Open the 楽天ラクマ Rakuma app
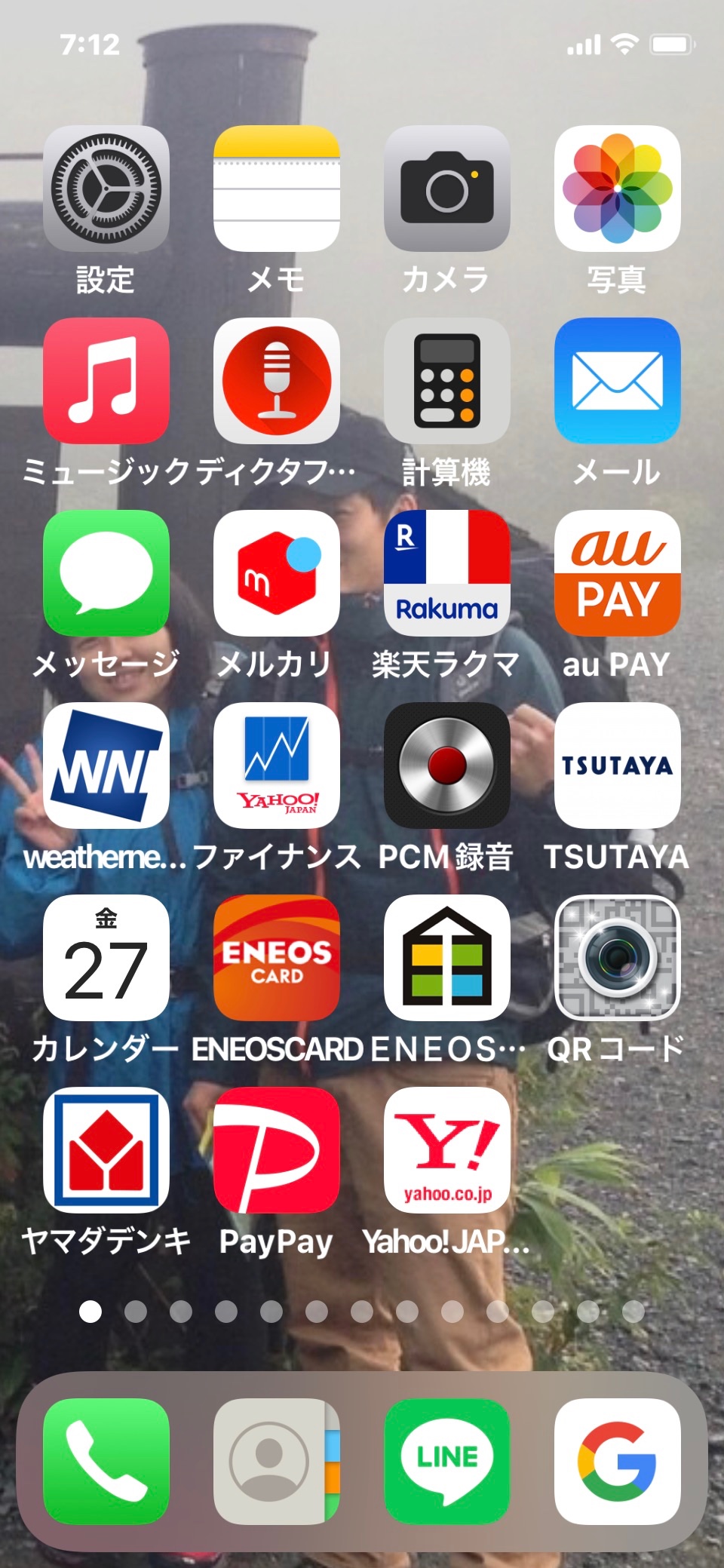724x1568 pixels. (x=447, y=573)
